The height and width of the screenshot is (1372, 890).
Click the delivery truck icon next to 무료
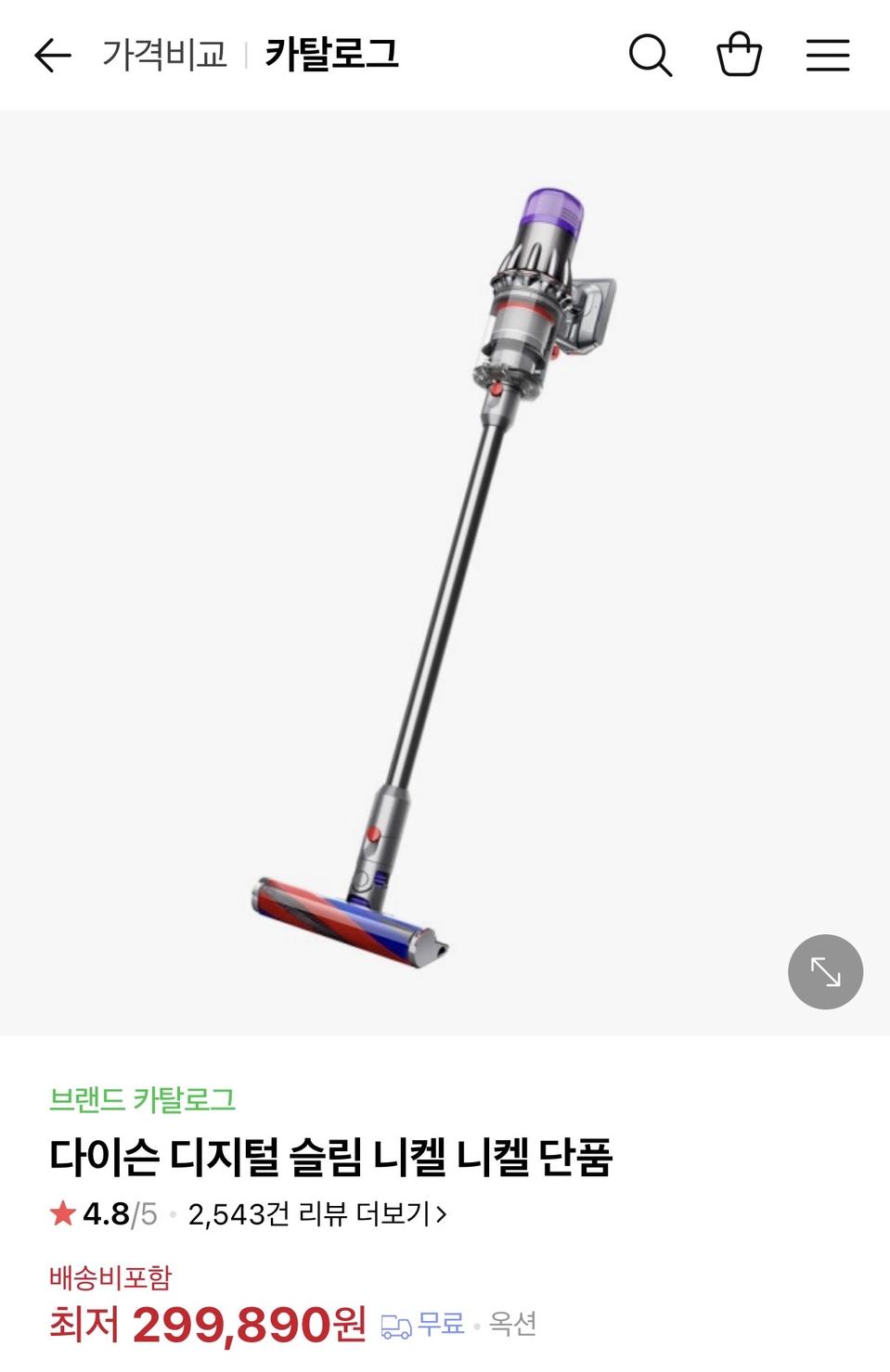(x=396, y=1327)
